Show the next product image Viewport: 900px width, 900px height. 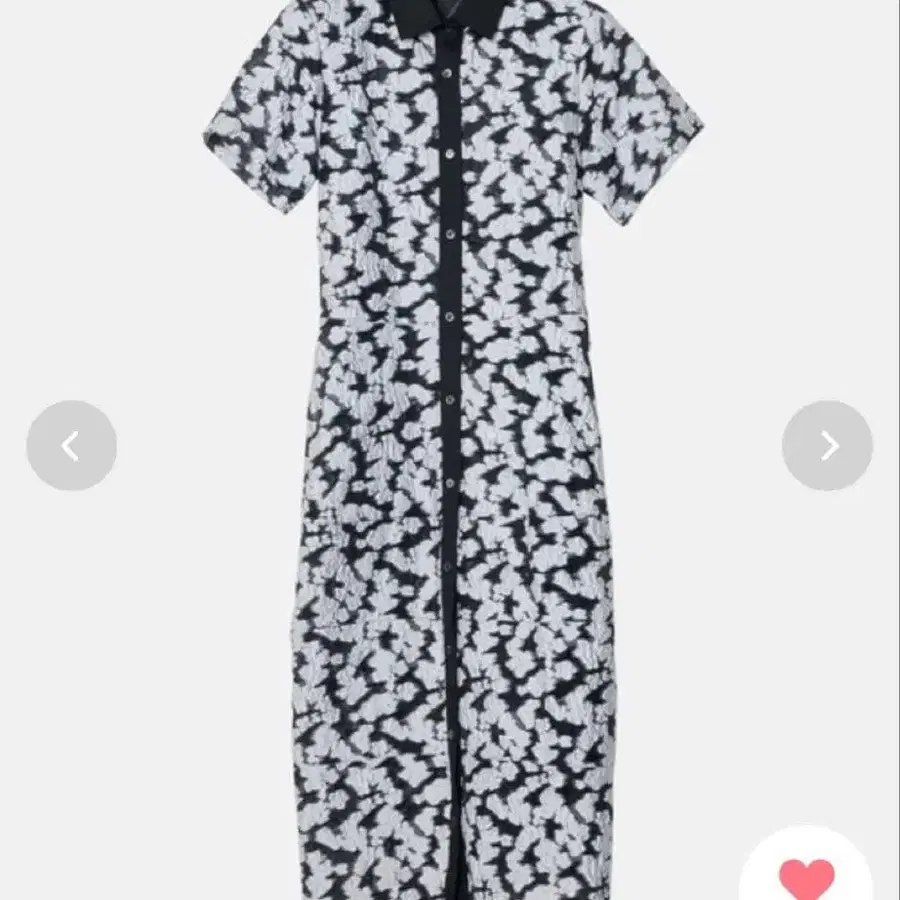click(827, 445)
